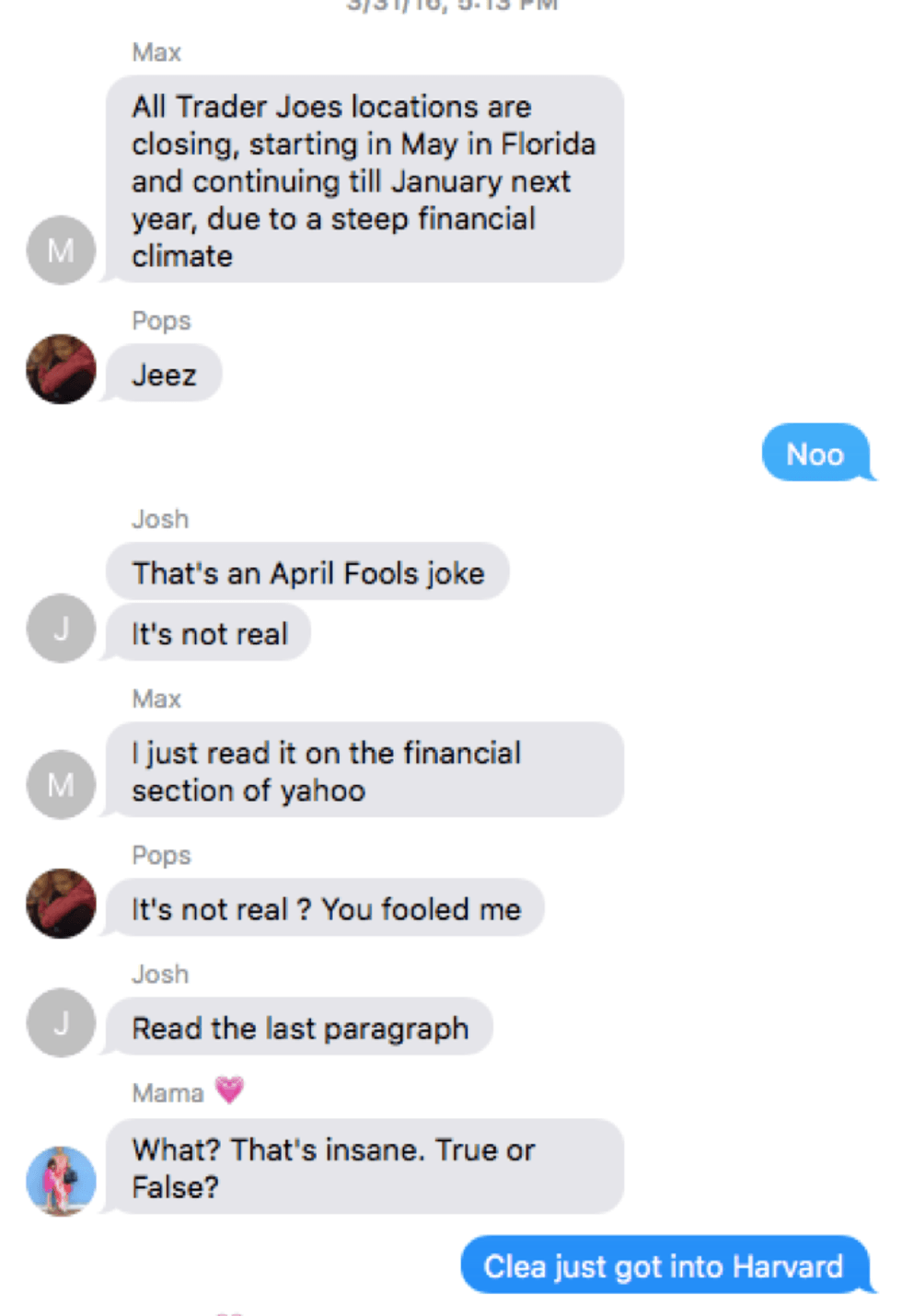Tap Max's avatar next to the yahoo message
Screen dimensions: 902x1316
(x=61, y=785)
